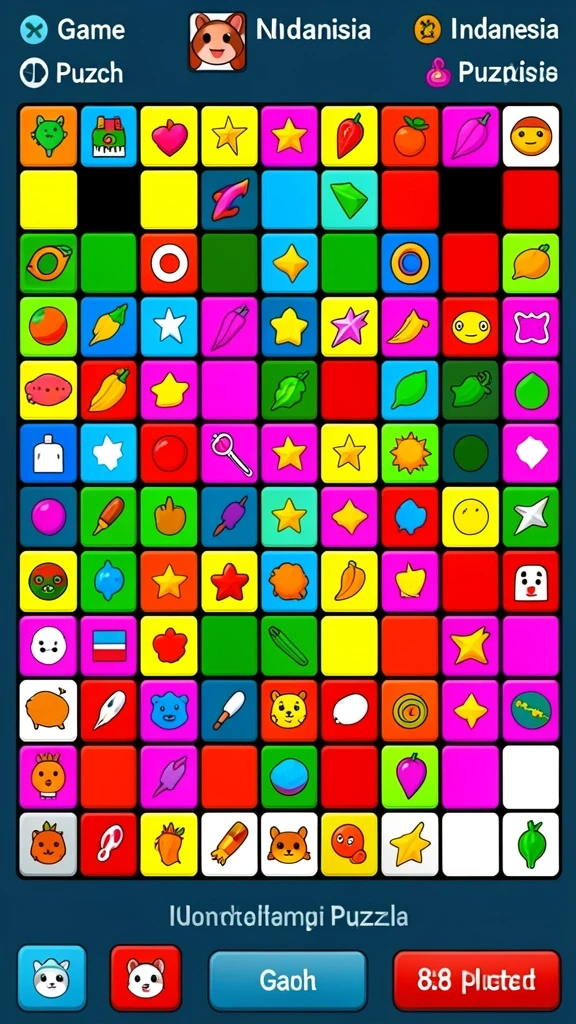
Task: Tap the red 8:8 Plucted button
Action: (477, 980)
